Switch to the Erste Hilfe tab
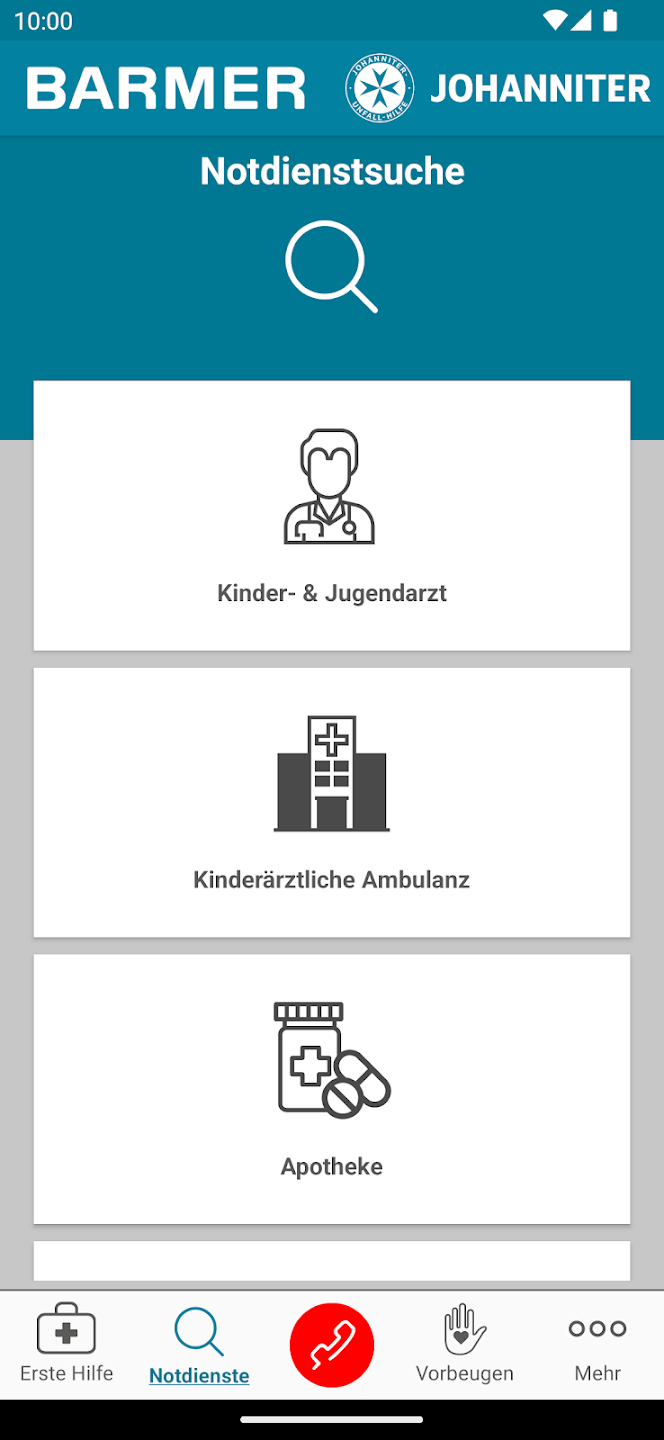This screenshot has width=664, height=1440. (x=66, y=1345)
